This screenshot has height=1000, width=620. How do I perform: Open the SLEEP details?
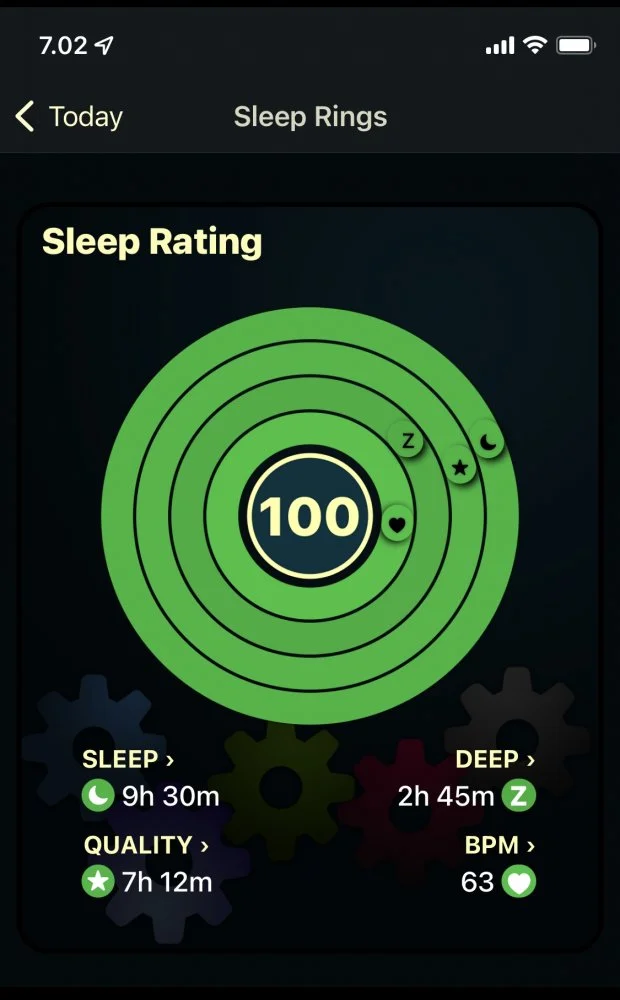(x=128, y=760)
